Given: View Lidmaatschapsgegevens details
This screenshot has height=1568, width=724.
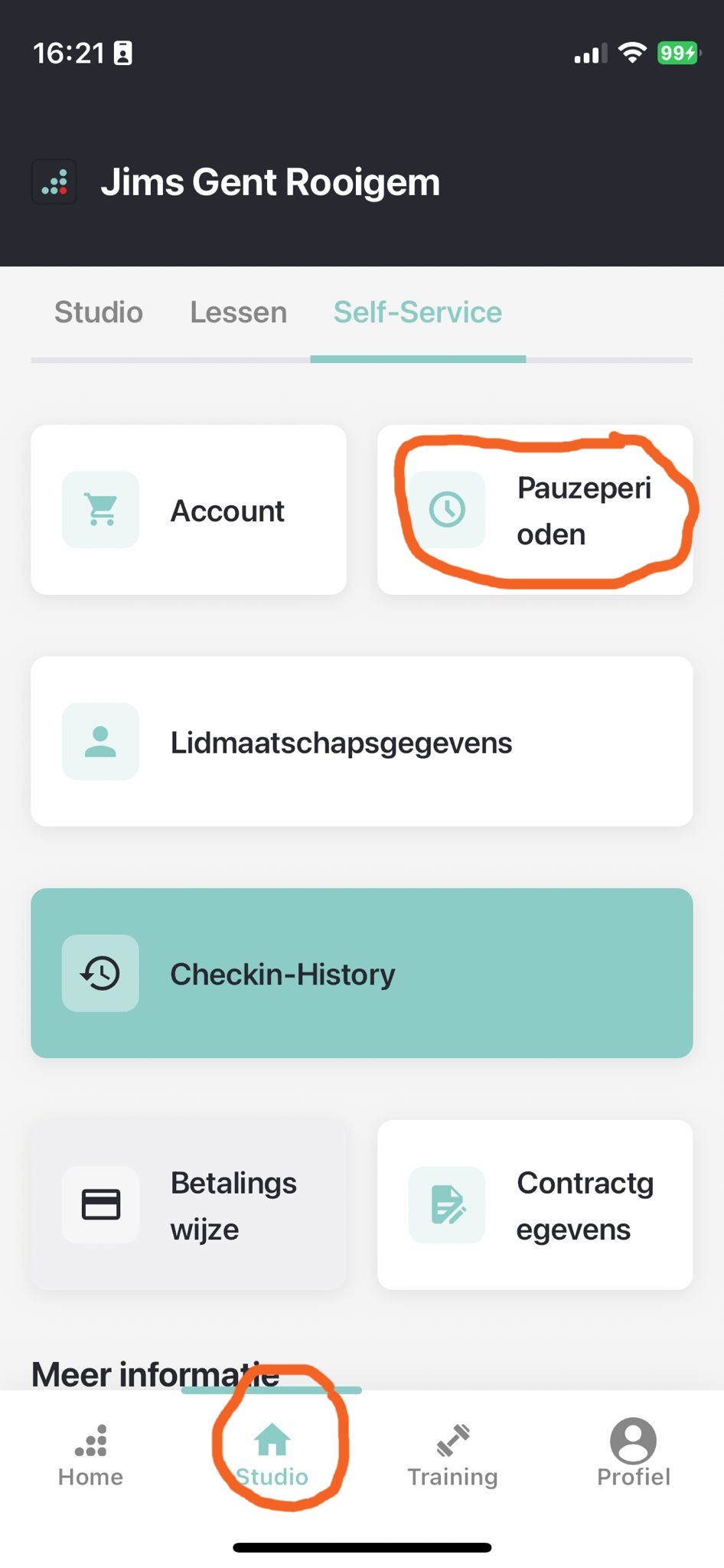Looking at the screenshot, I should (362, 741).
